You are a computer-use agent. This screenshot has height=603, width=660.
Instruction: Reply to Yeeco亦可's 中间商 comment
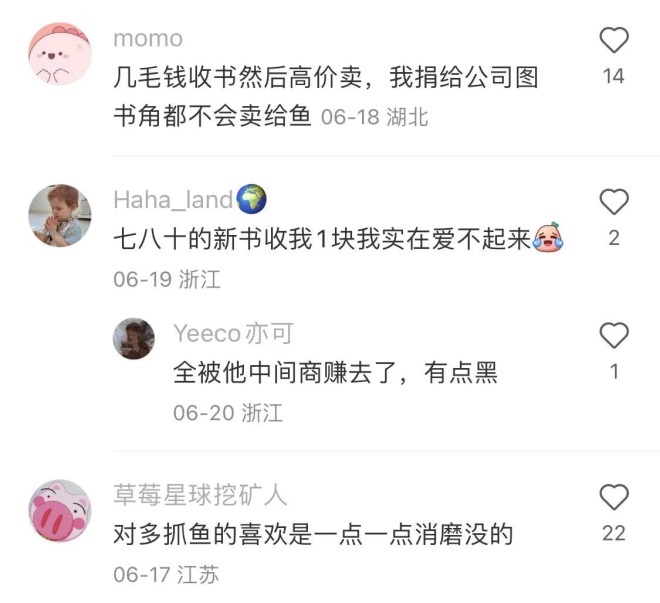click(x=335, y=373)
